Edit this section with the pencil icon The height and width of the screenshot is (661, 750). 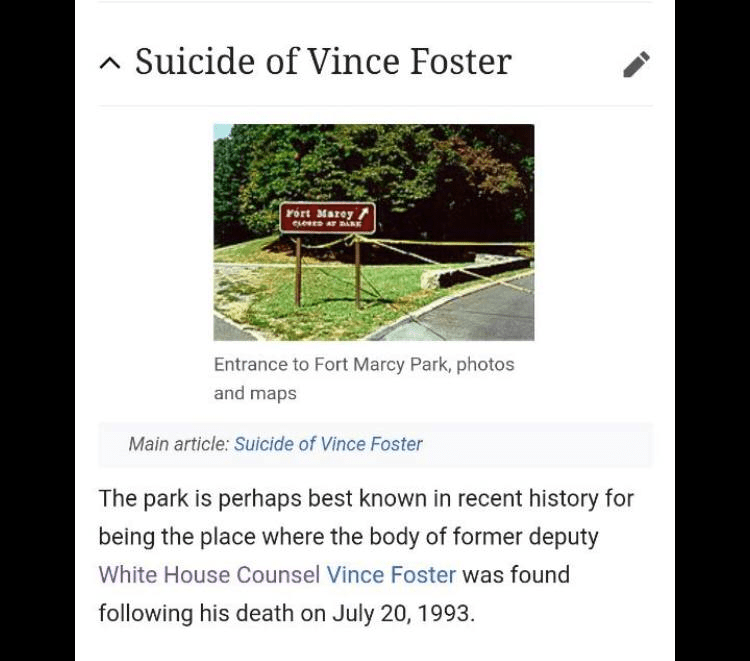[x=636, y=64]
